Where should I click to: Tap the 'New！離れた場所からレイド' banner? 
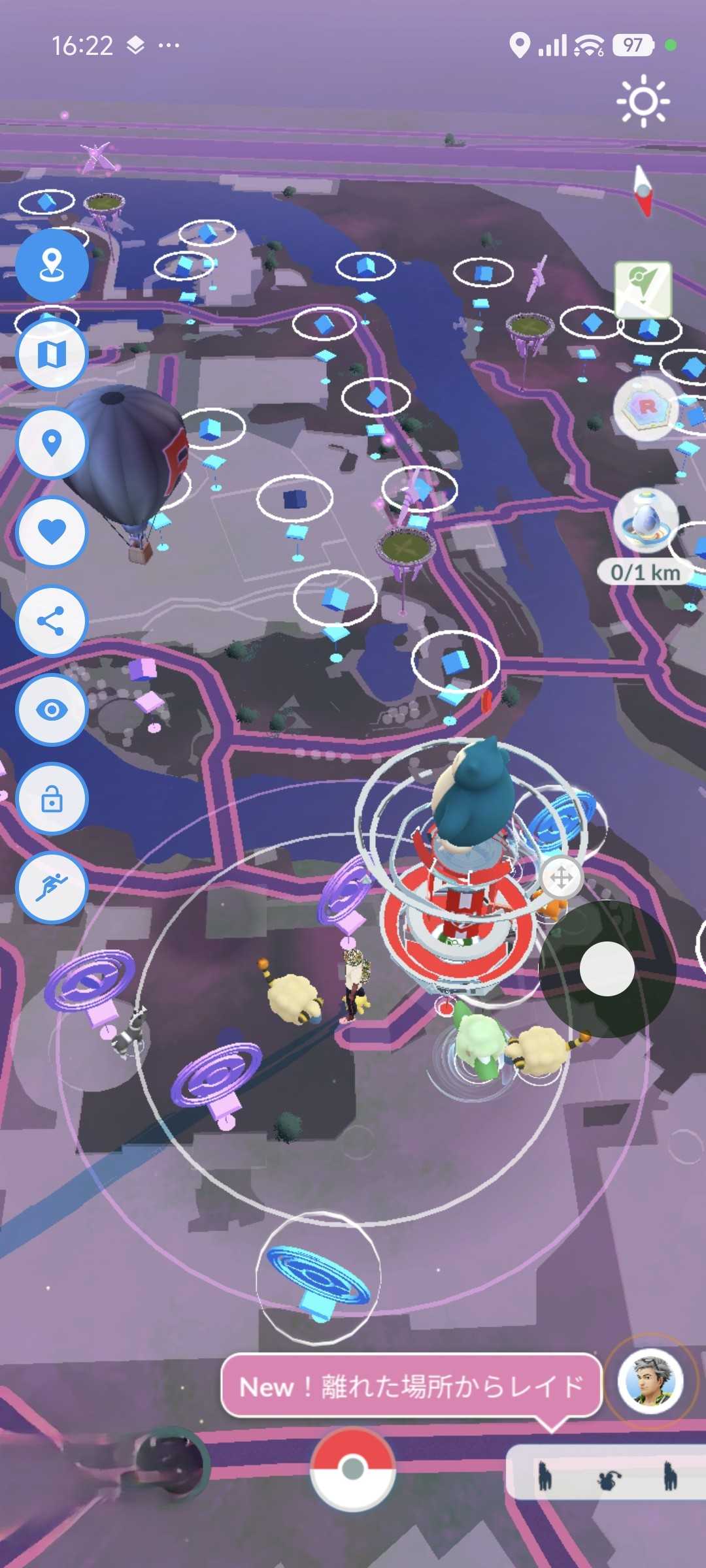pos(411,1386)
